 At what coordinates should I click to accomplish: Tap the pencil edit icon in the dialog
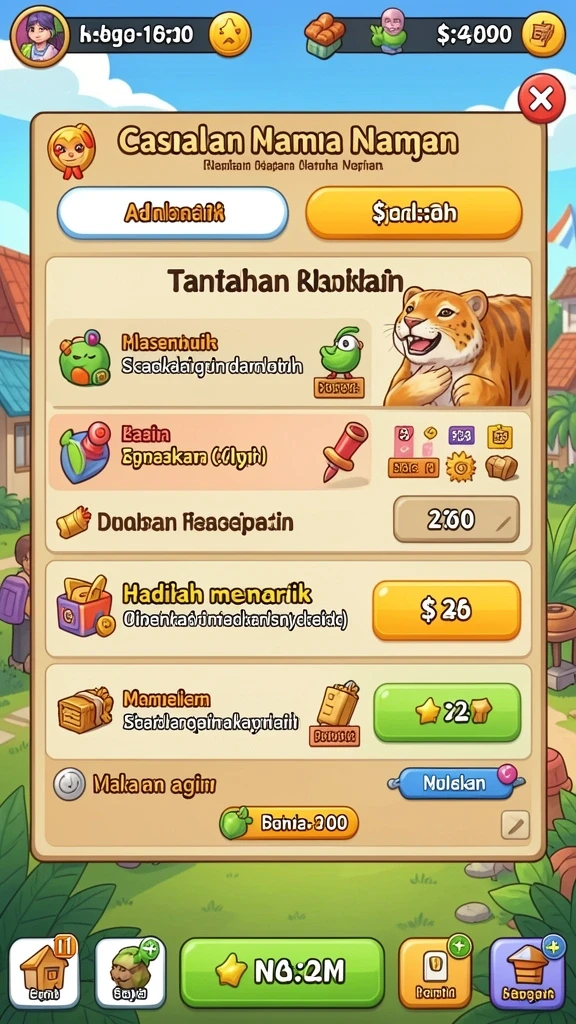click(x=515, y=825)
